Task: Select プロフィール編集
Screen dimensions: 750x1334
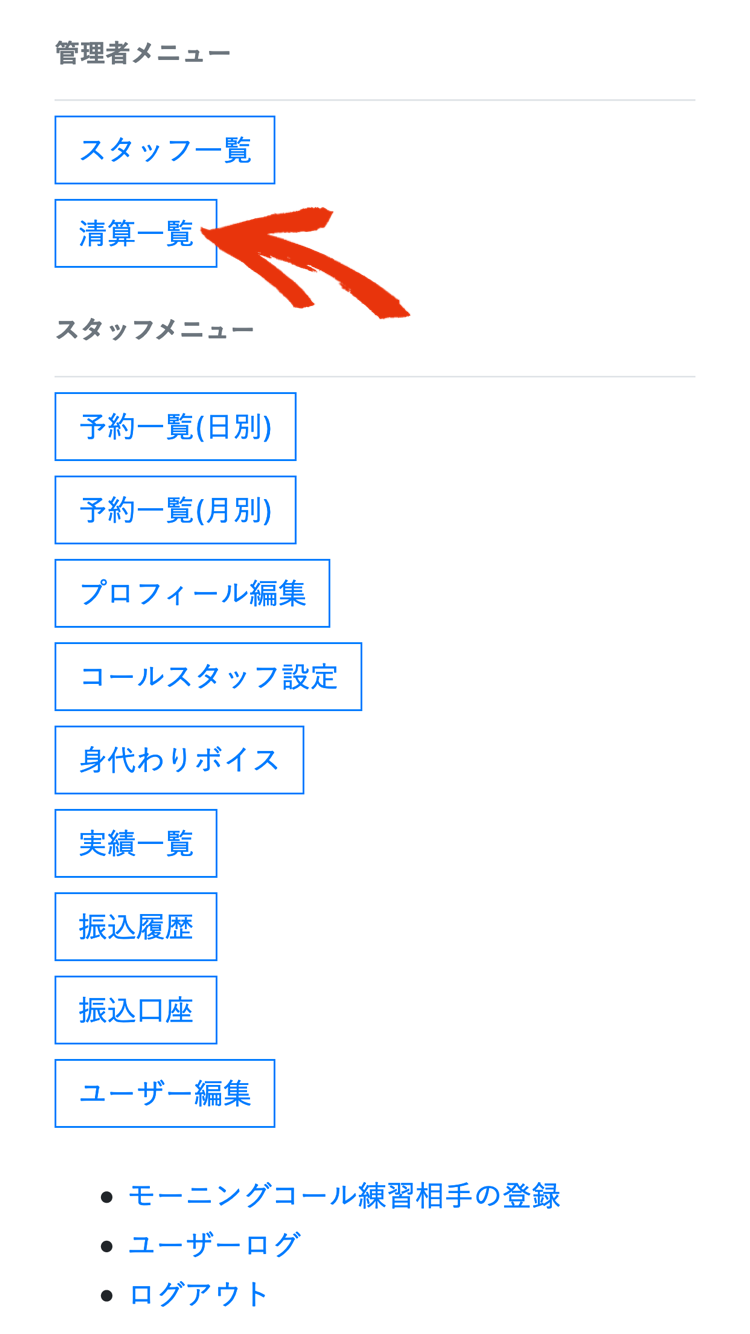Action: (192, 593)
